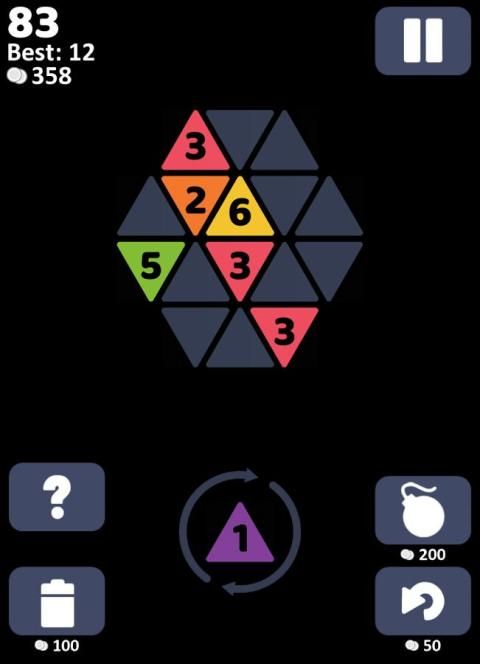Use the trash can for 100 coins
This screenshot has width=480, height=664.
coord(57,601)
